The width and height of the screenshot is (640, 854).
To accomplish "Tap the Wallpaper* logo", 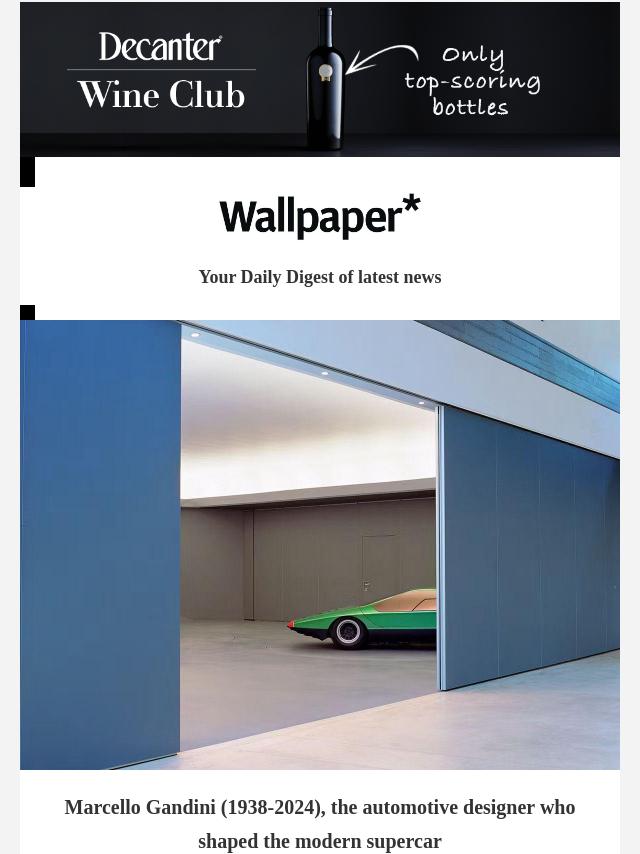I will click(320, 217).
